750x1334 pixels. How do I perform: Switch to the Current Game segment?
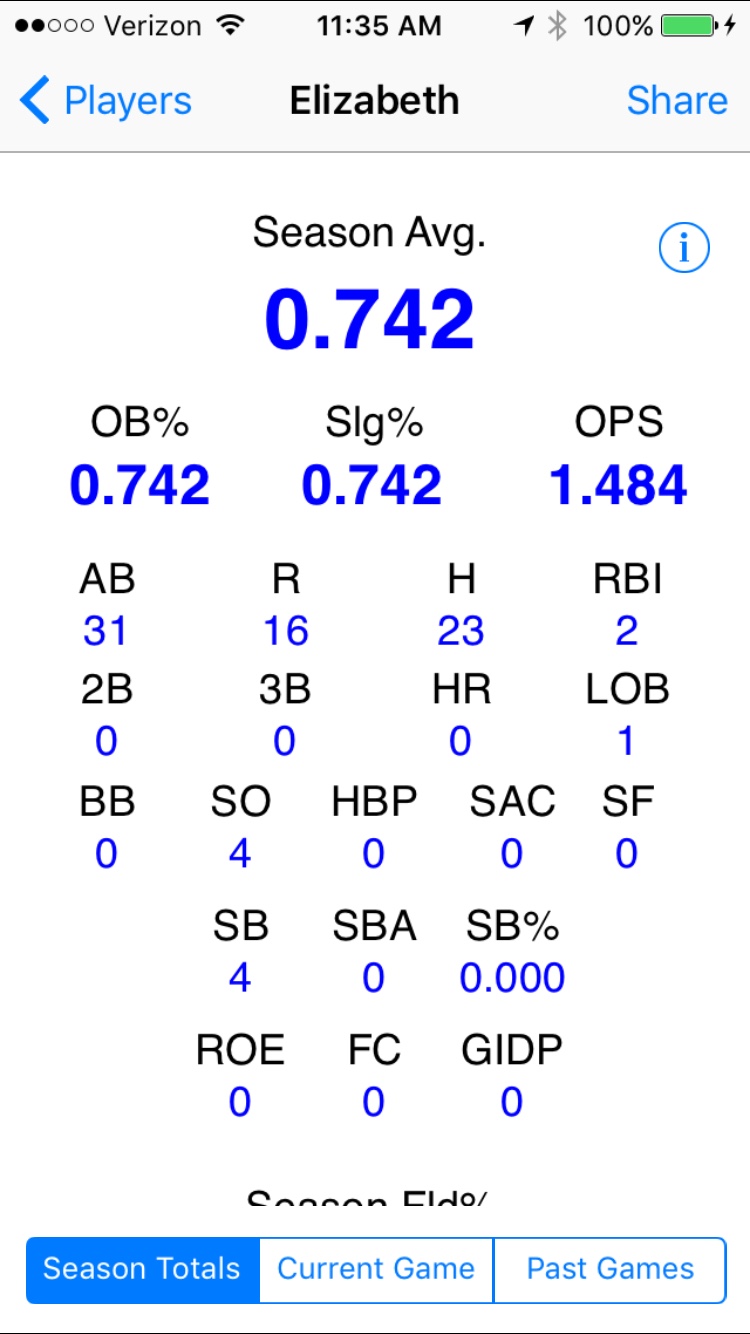376,1269
